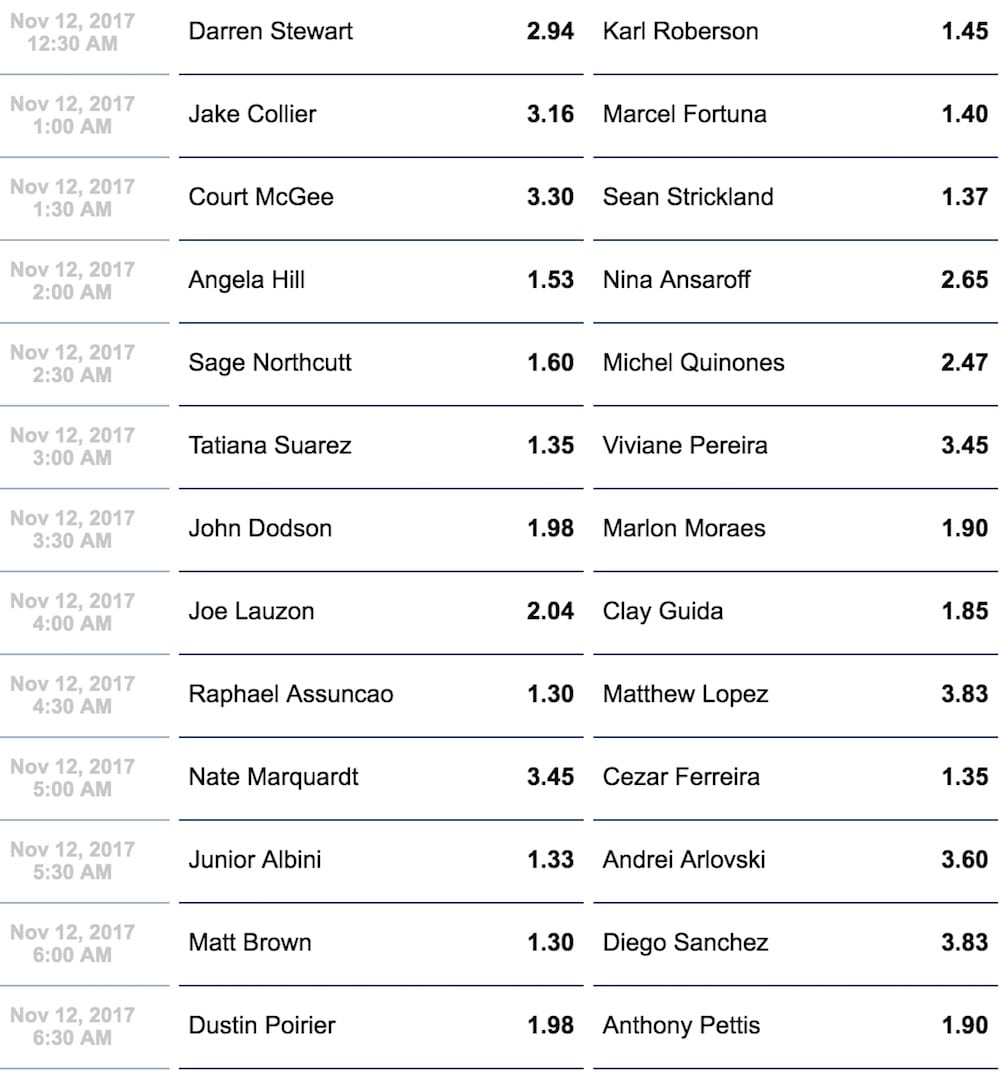This screenshot has height=1077, width=1000.
Task: Select Andrei Arlovski at 3.60 odds
Action: (795, 861)
